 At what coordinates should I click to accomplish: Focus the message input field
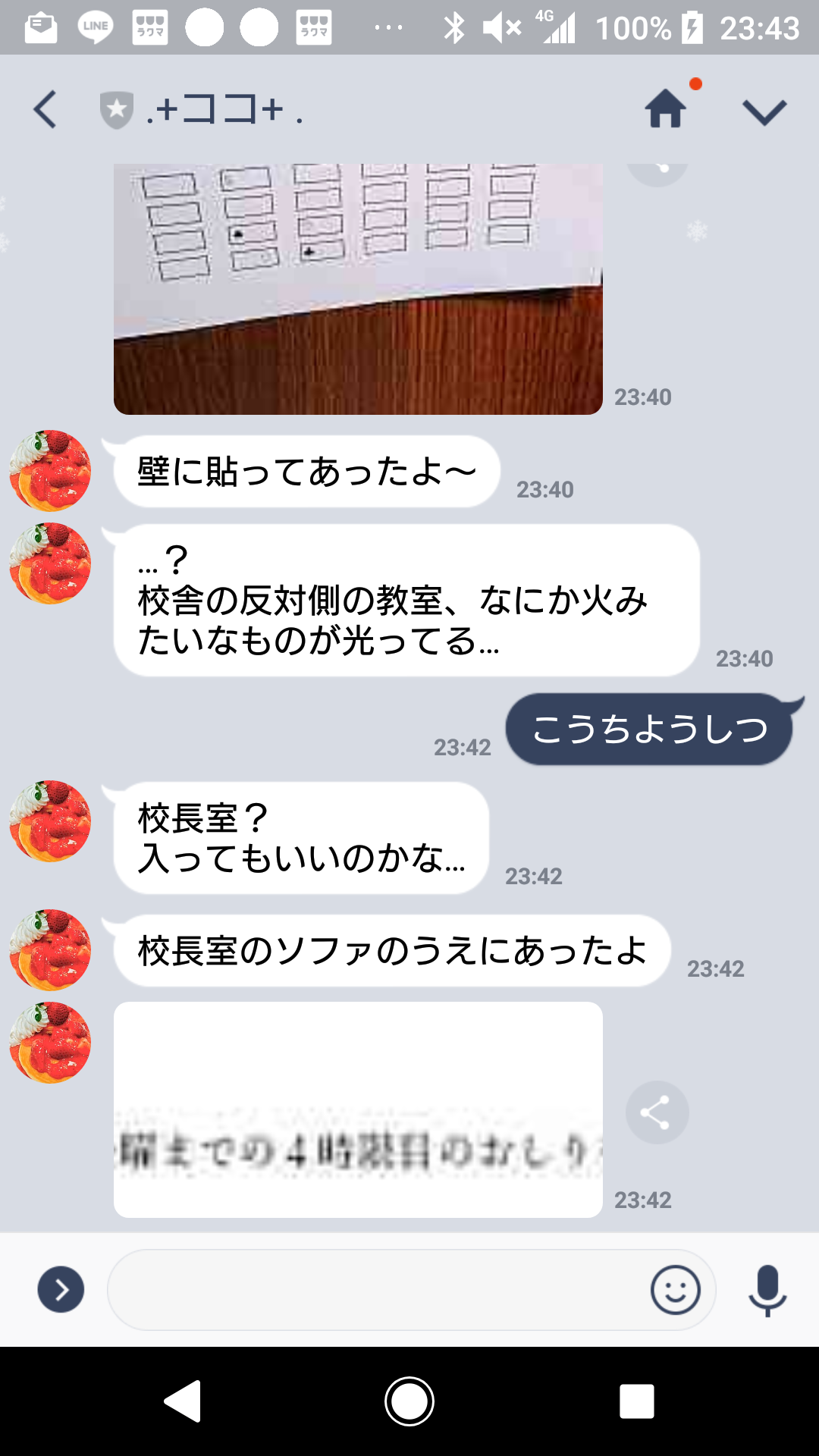click(375, 1289)
